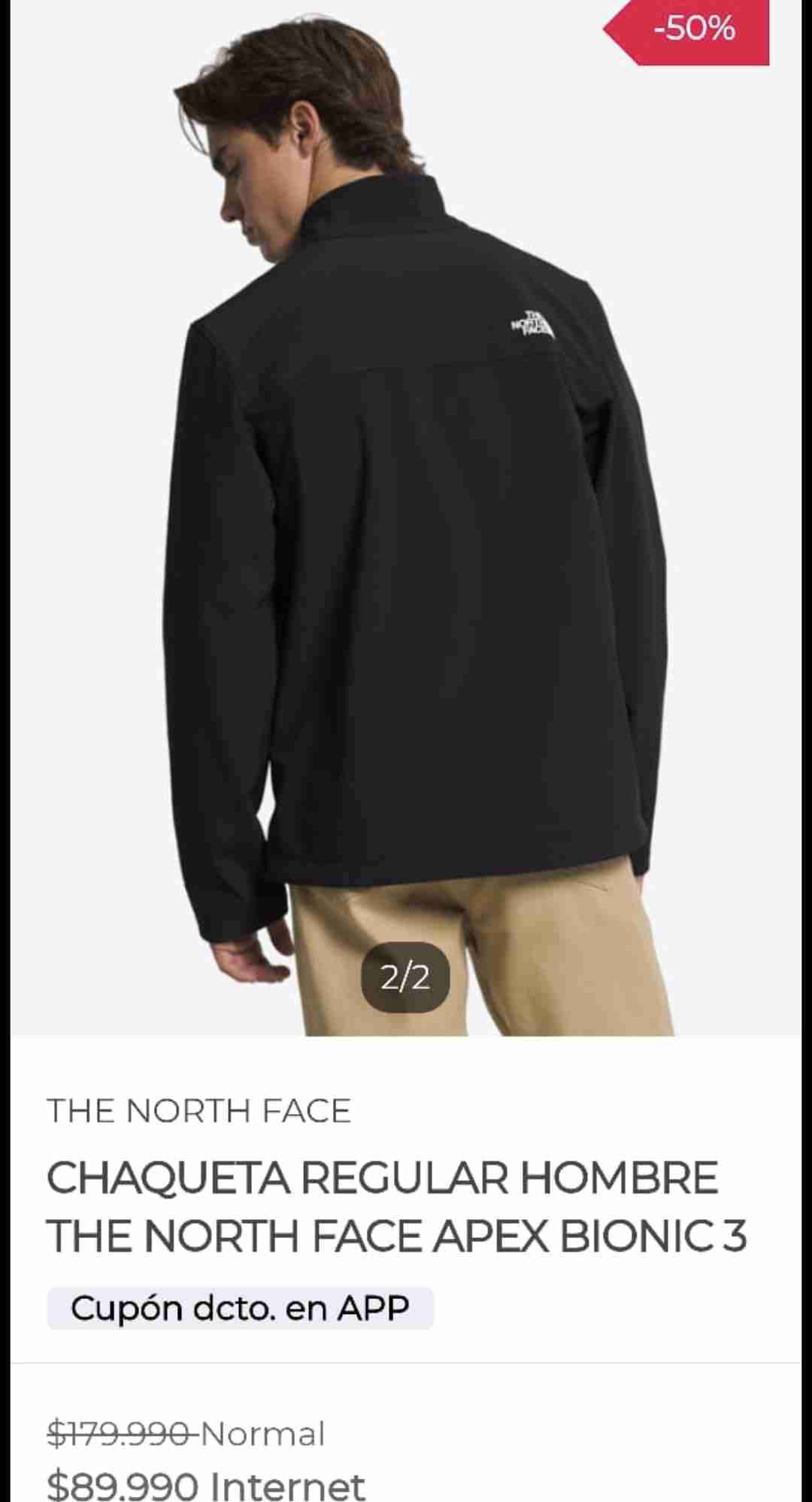Tap the red discount ribbon arrow tip
Viewport: 812px width, 1502px height.
611,32
